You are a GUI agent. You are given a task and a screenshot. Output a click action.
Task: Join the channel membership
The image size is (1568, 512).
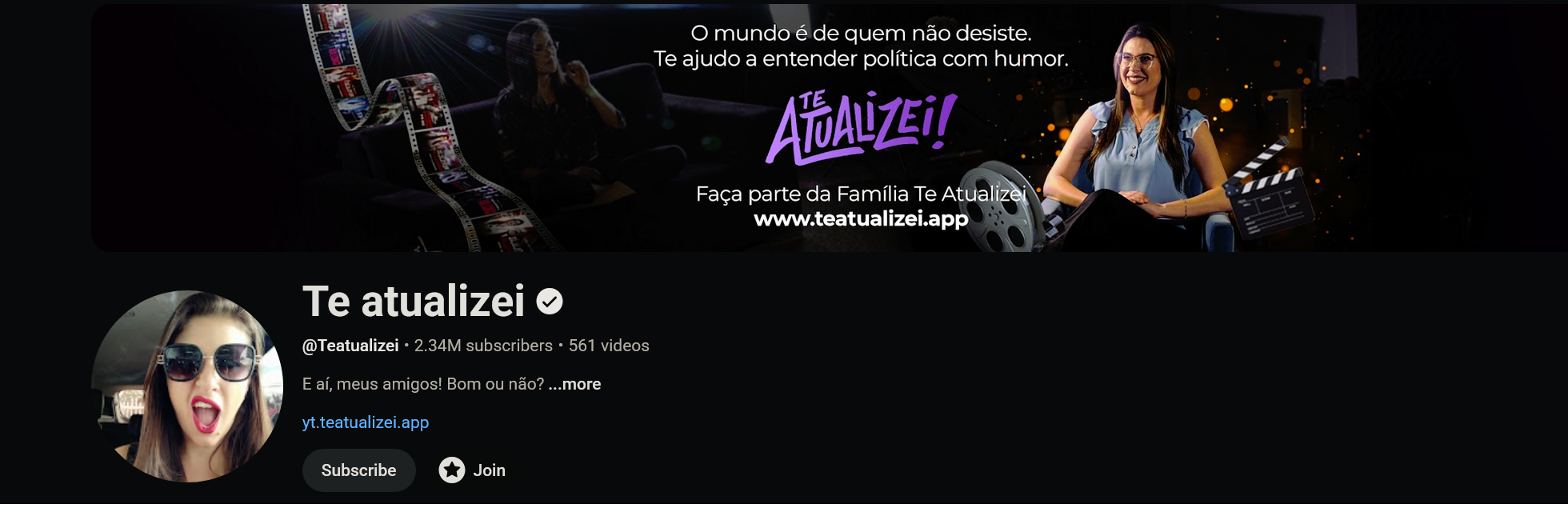click(x=472, y=470)
